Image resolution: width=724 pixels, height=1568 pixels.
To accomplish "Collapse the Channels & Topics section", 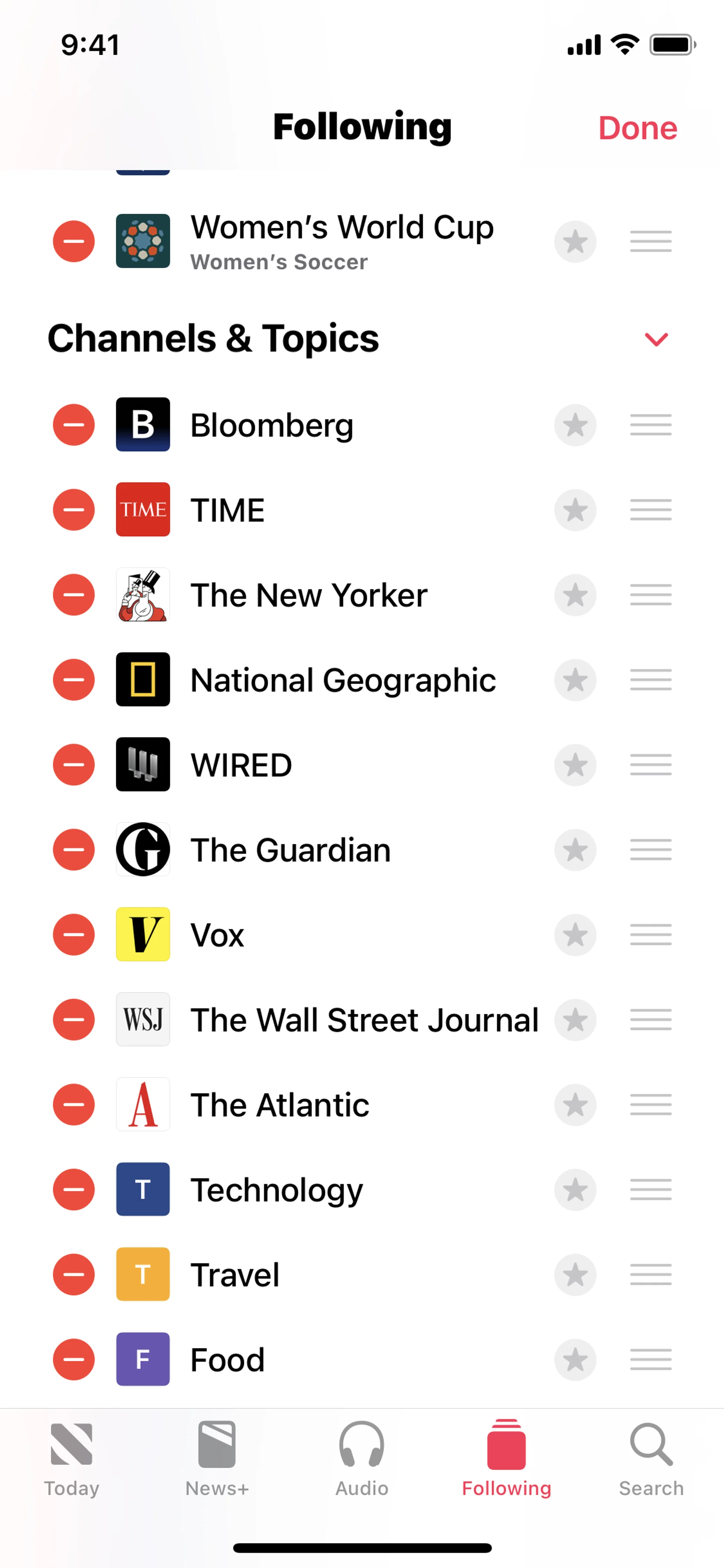I will click(x=656, y=339).
